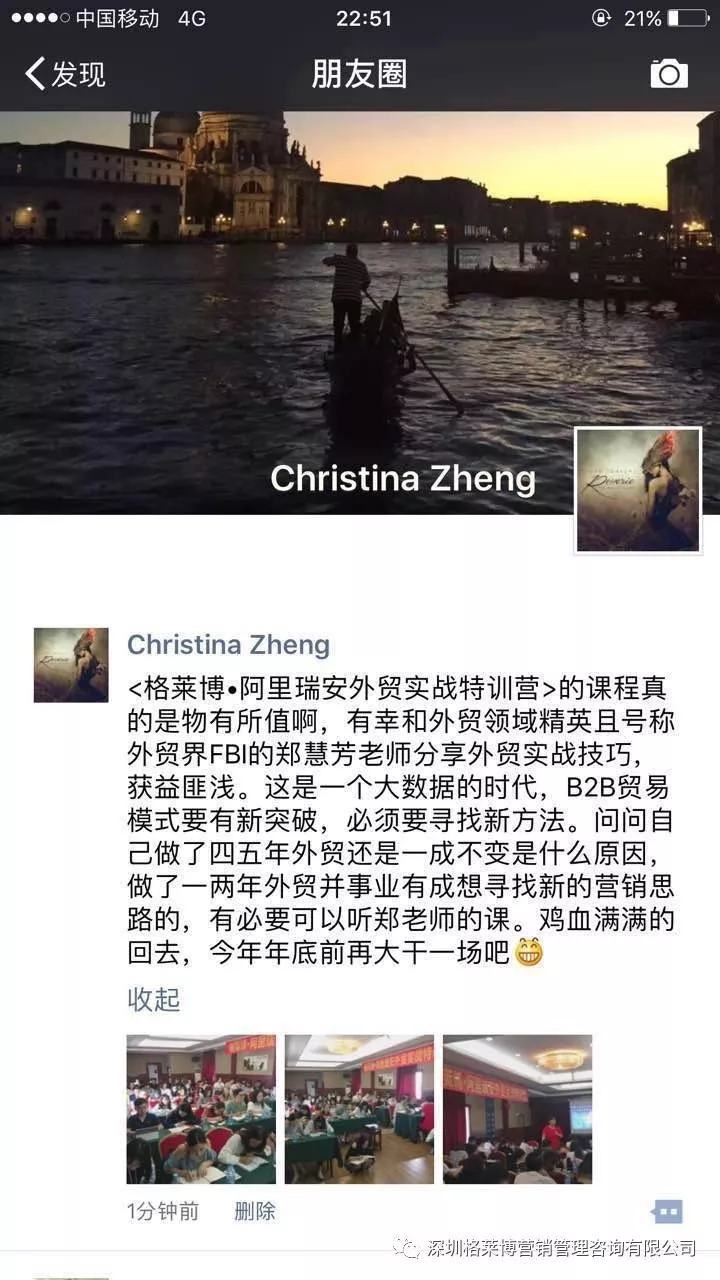Tap the Venice cover photo
Screen dimensions: 720x1280
click(x=300, y=300)
